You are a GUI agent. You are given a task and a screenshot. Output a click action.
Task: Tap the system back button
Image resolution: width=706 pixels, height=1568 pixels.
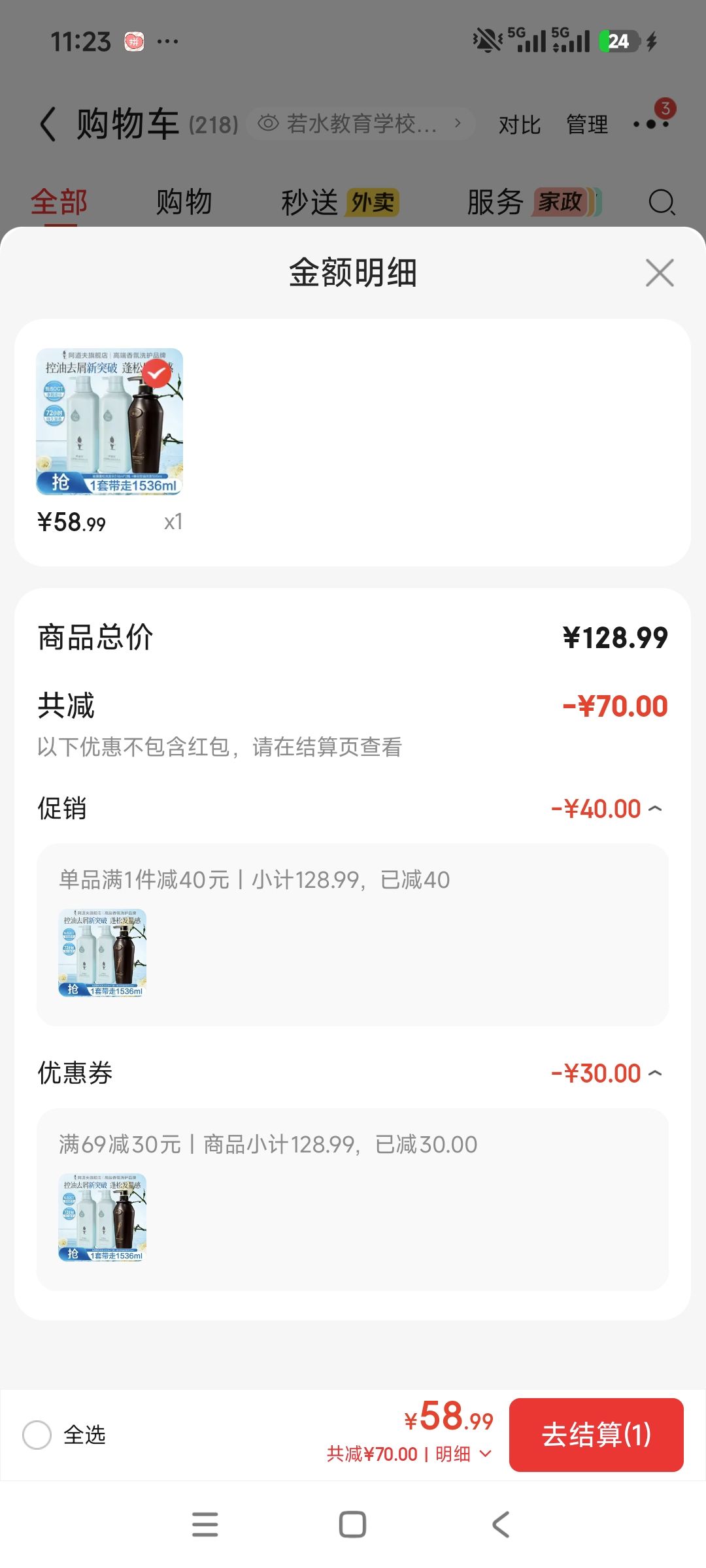[501, 1524]
